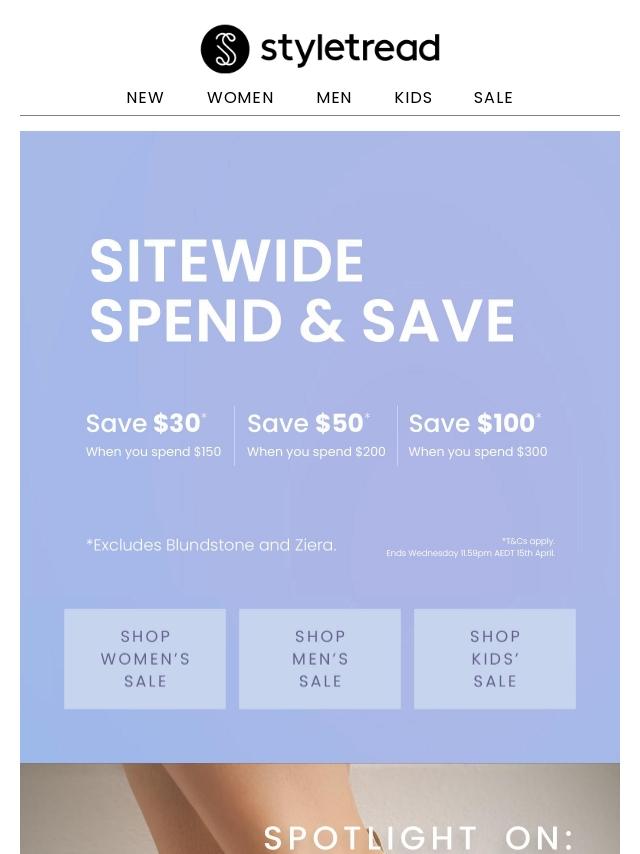Open Shop Men's Sale
The height and width of the screenshot is (854, 640).
320,659
